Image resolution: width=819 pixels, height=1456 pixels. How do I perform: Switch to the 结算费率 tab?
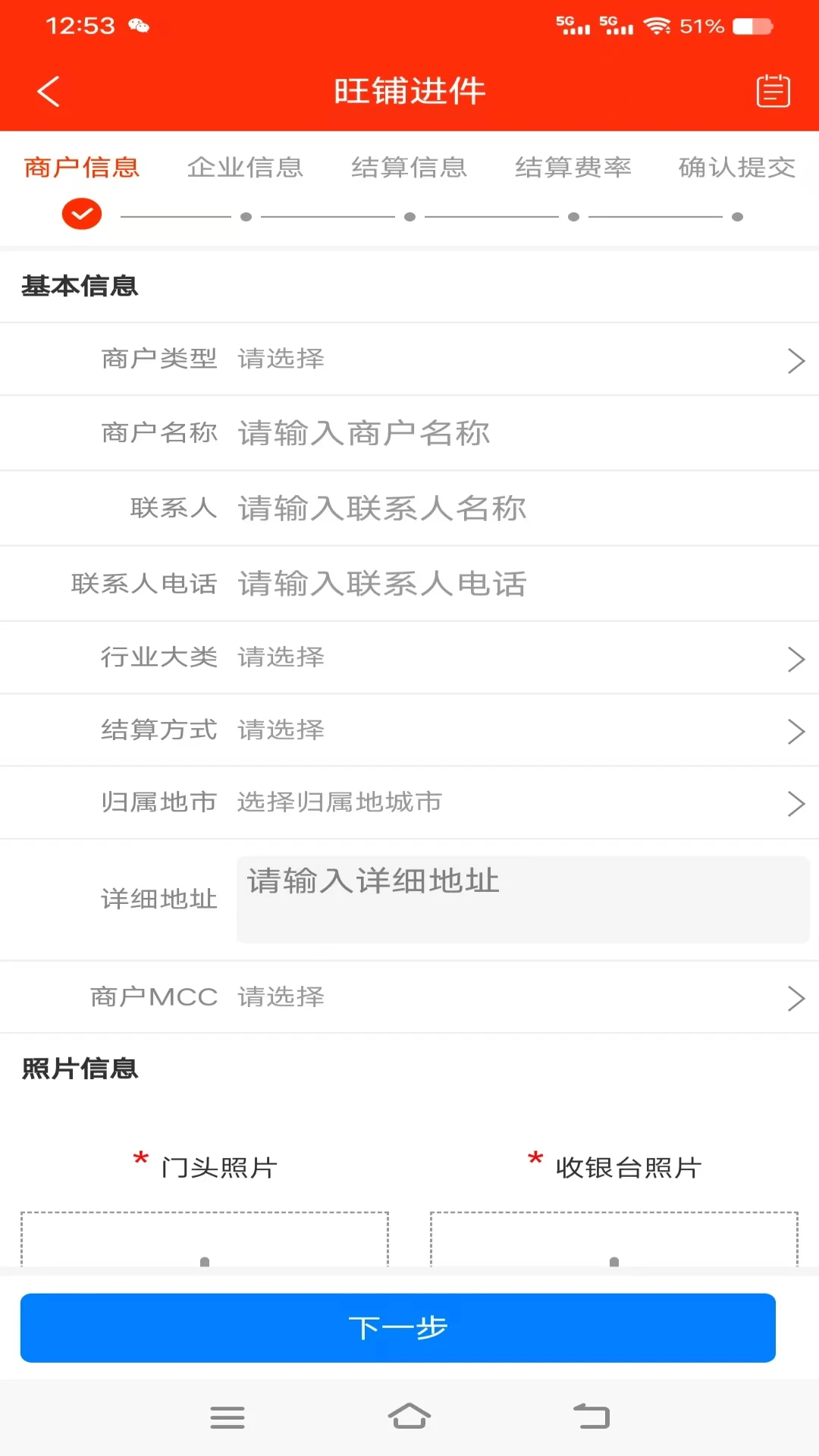[x=574, y=167]
